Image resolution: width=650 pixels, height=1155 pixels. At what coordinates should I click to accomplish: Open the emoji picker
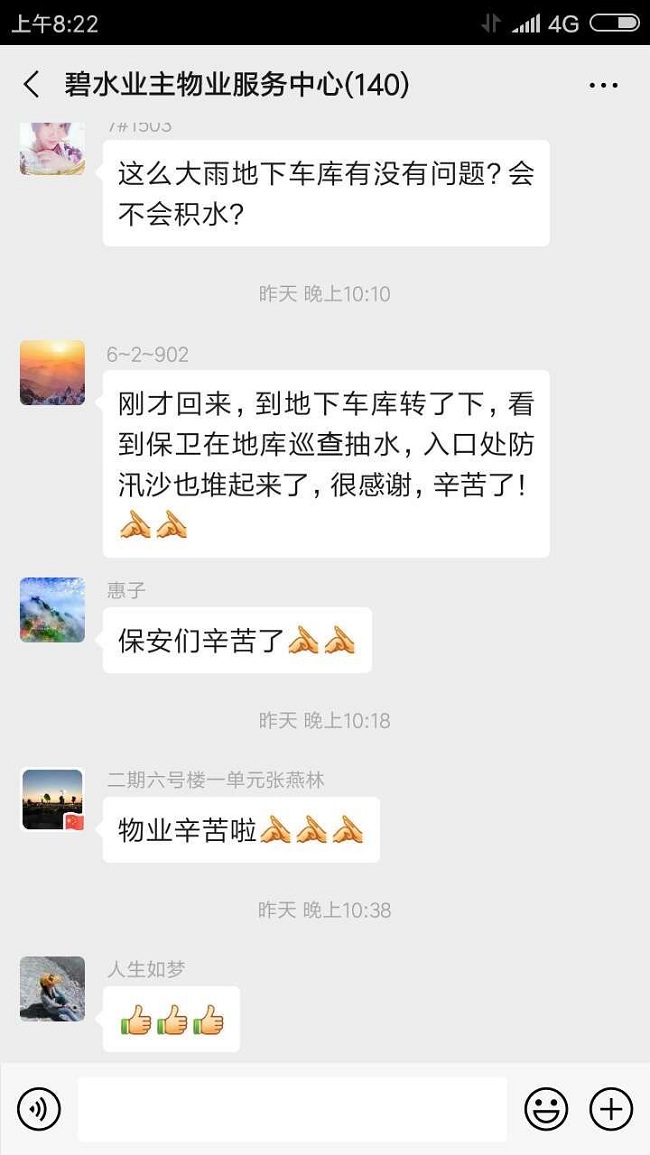pyautogui.click(x=546, y=1109)
